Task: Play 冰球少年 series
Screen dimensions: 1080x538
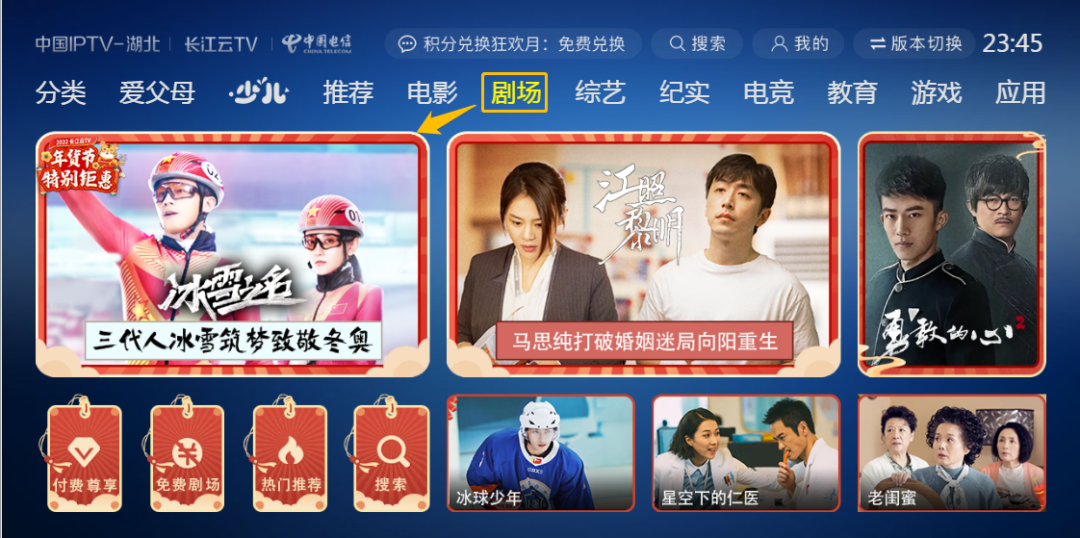Action: coord(540,454)
